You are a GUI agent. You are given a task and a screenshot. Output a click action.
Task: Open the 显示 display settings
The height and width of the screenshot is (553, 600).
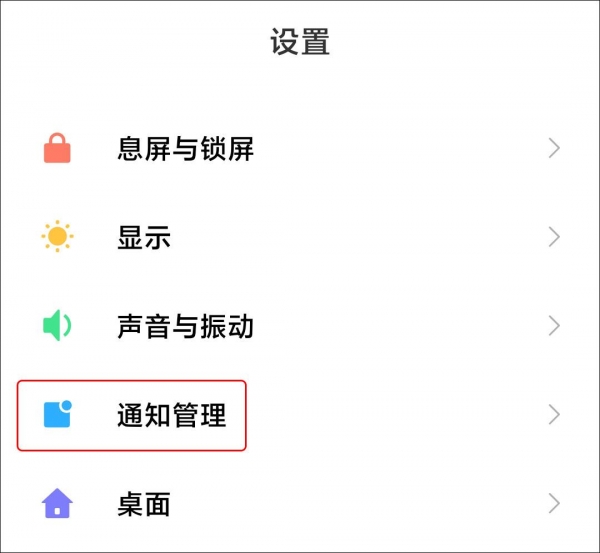[145, 238]
